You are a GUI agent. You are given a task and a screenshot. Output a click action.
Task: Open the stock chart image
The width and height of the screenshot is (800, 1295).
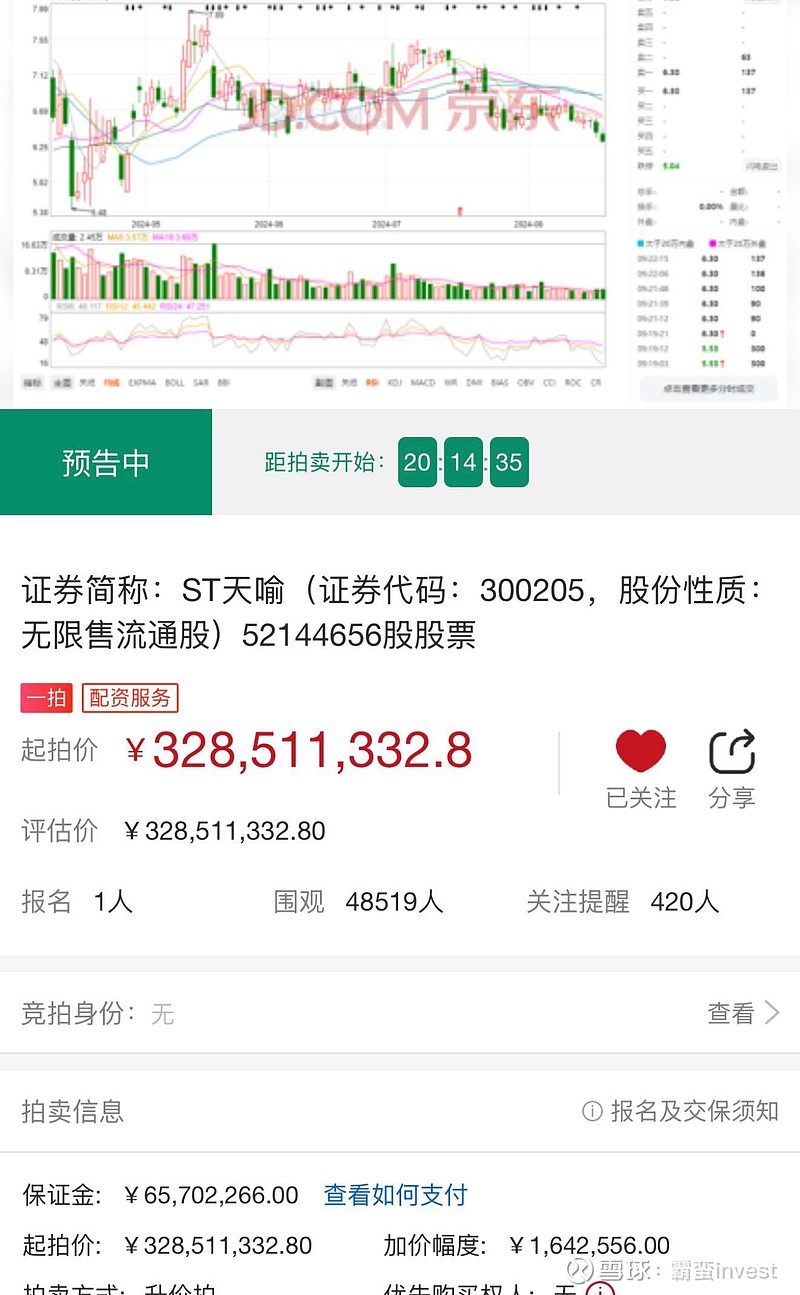(400, 200)
